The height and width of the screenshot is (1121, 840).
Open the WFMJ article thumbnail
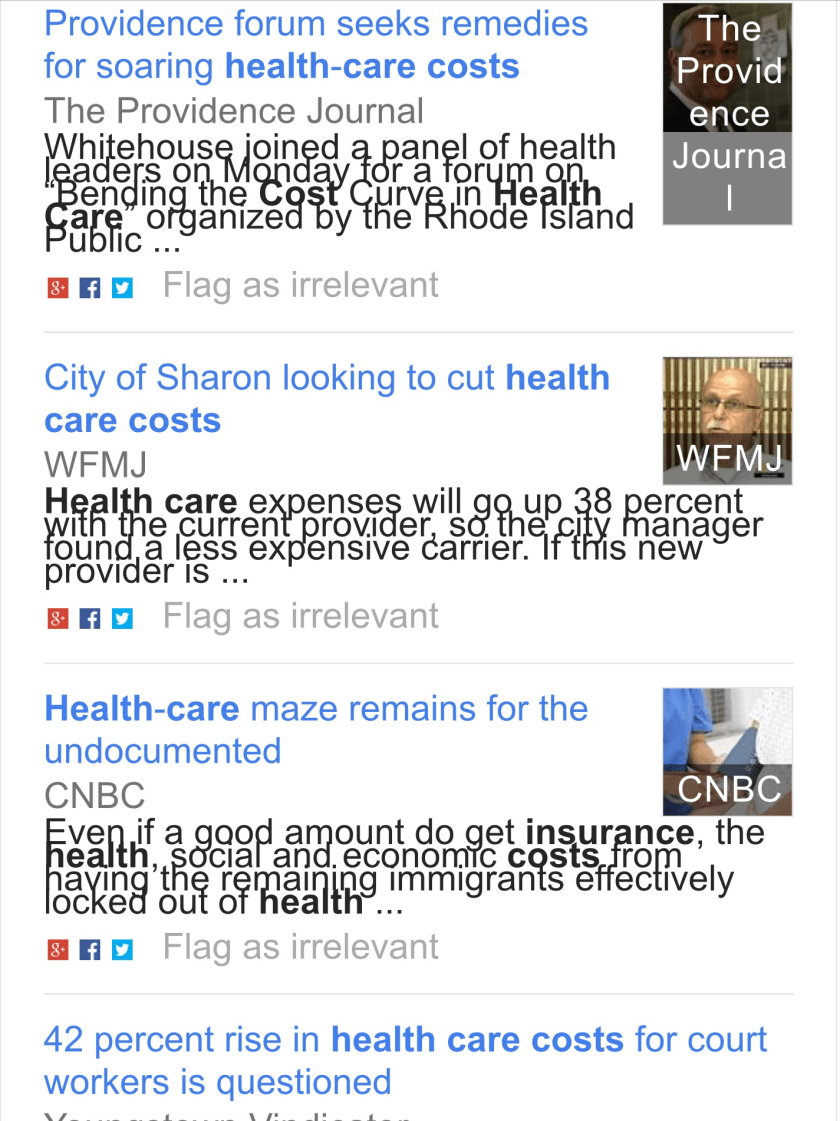click(727, 420)
